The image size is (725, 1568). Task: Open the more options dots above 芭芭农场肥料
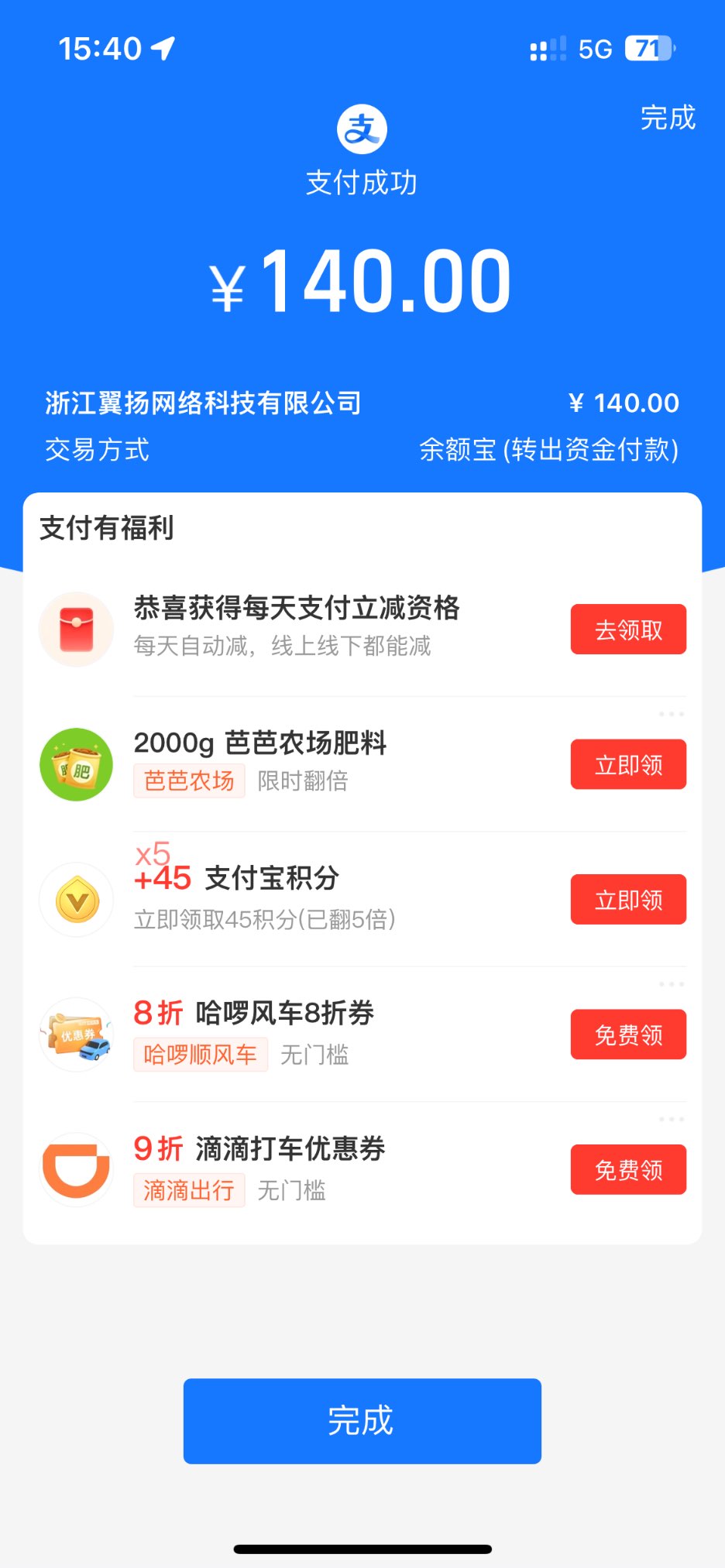click(671, 714)
